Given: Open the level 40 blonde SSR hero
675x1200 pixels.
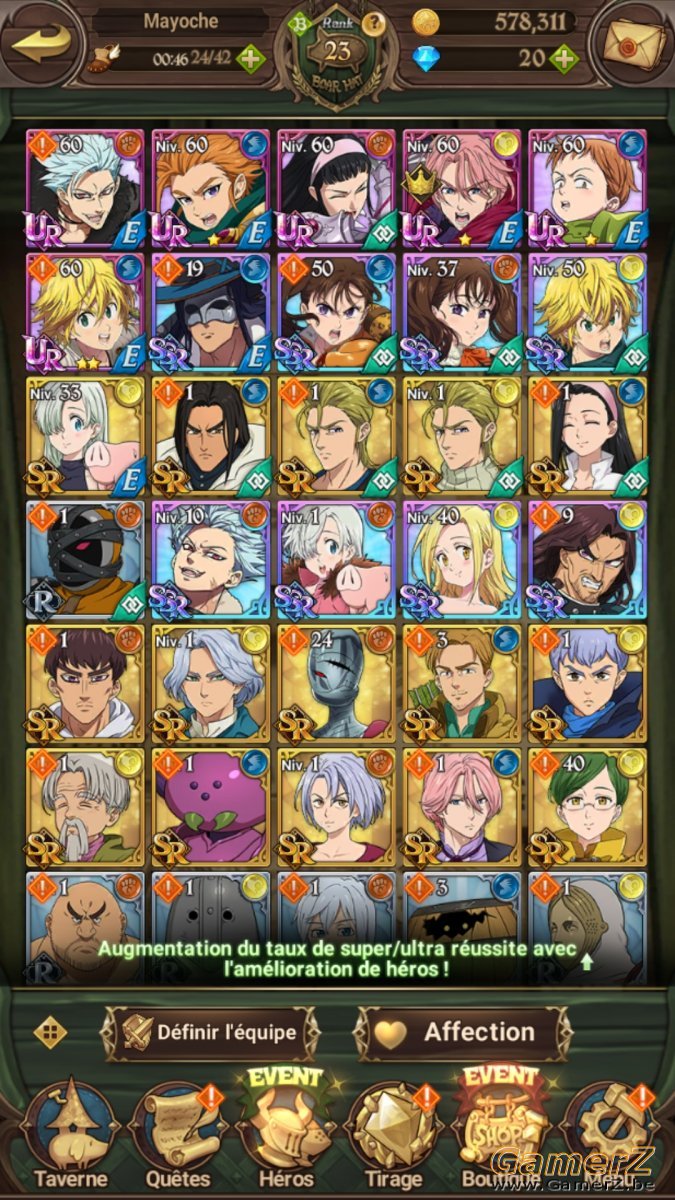Looking at the screenshot, I should tap(462, 560).
